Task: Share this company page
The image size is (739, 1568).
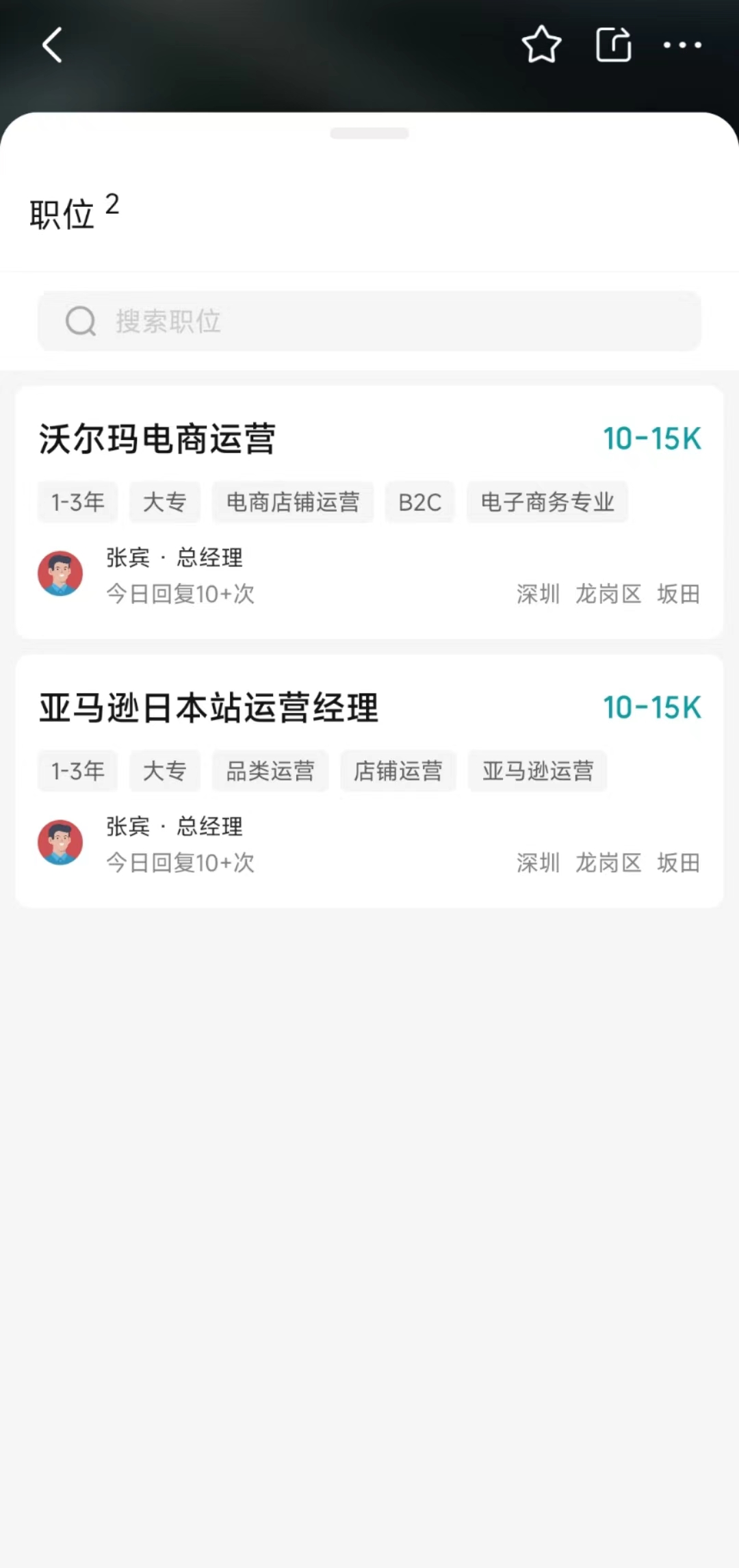Action: [x=613, y=45]
